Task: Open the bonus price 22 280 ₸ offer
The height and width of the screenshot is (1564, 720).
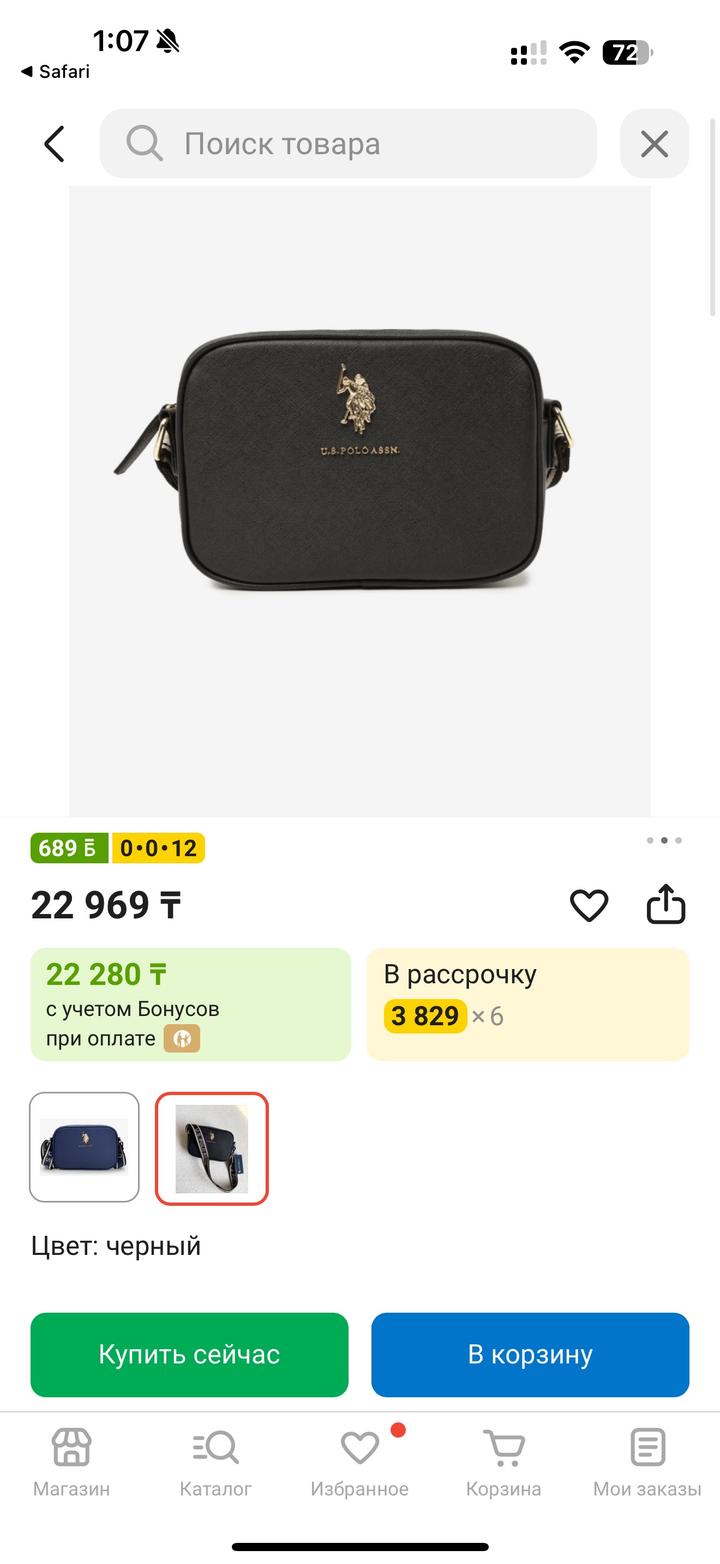Action: pyautogui.click(x=191, y=1004)
